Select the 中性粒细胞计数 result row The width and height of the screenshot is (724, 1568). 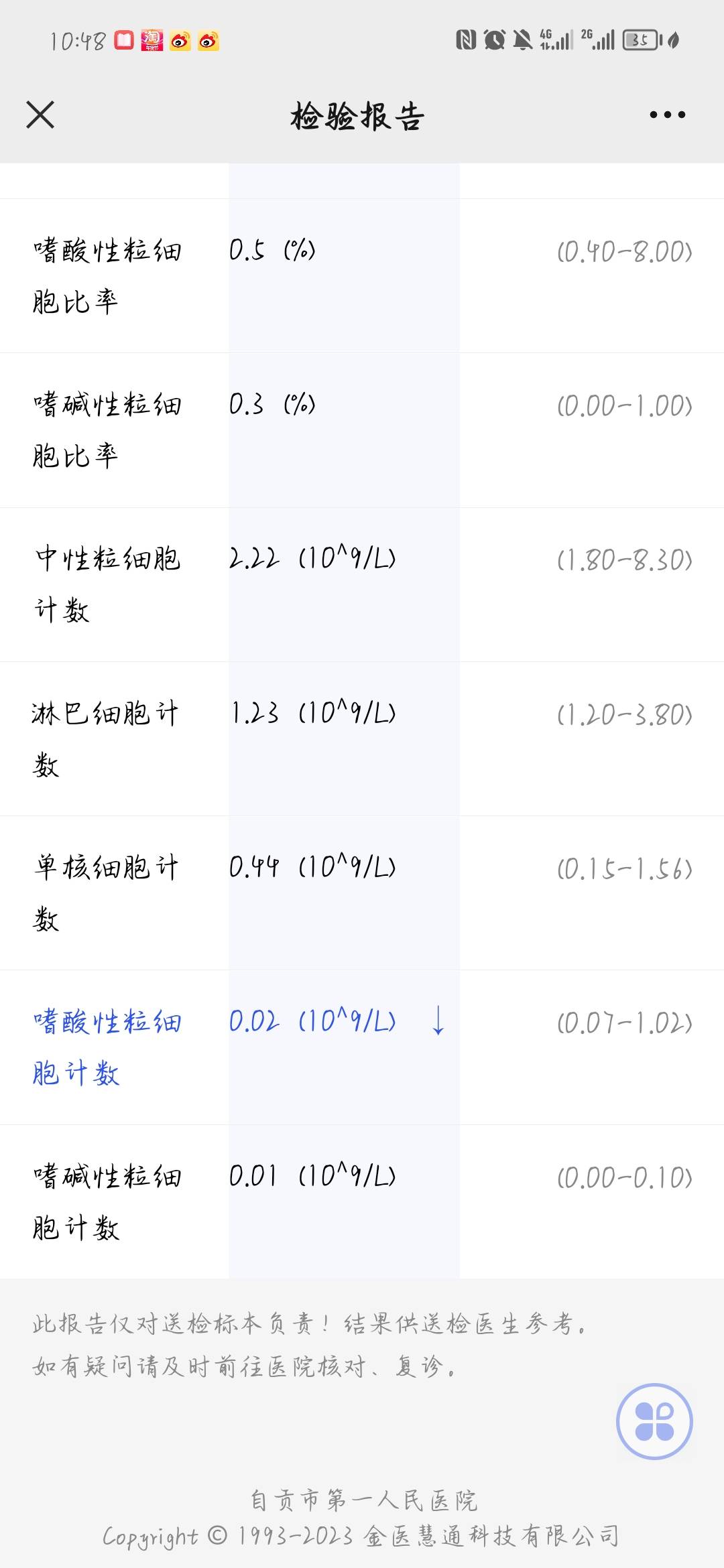(x=362, y=583)
